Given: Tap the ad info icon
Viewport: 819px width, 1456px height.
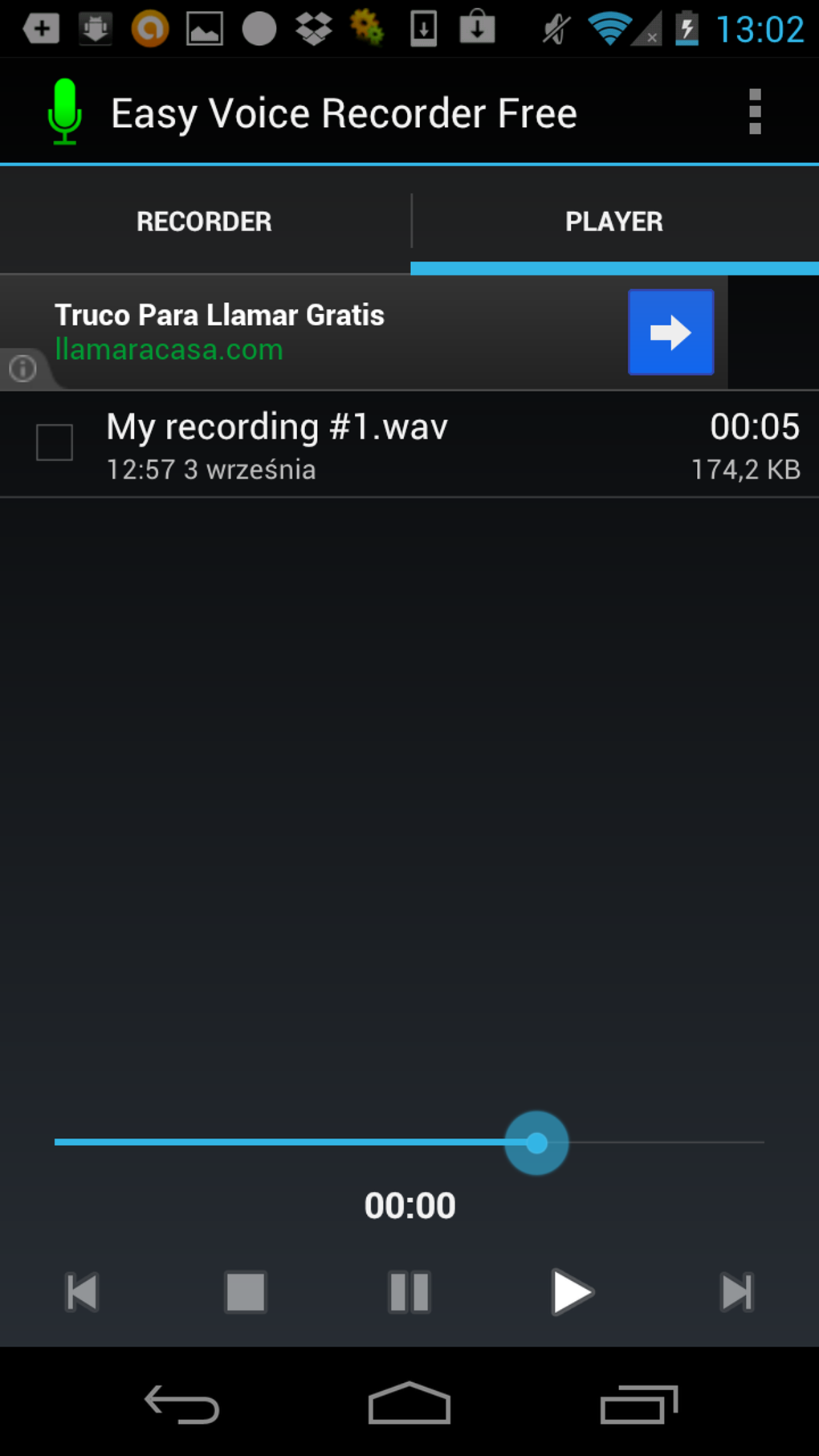Looking at the screenshot, I should pyautogui.click(x=22, y=369).
